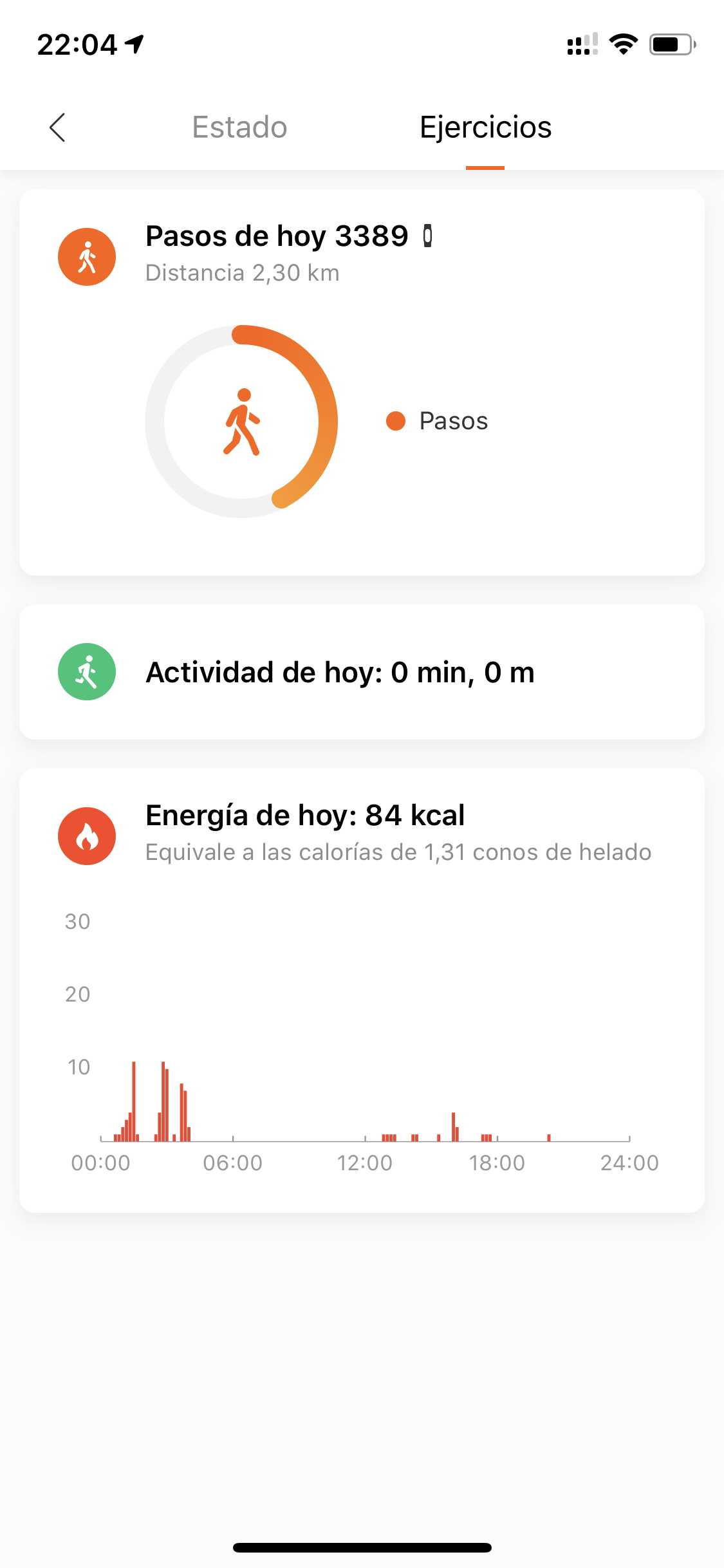This screenshot has height=1568, width=724.
Task: Open the Actividad de hoy card
Action: 362,672
